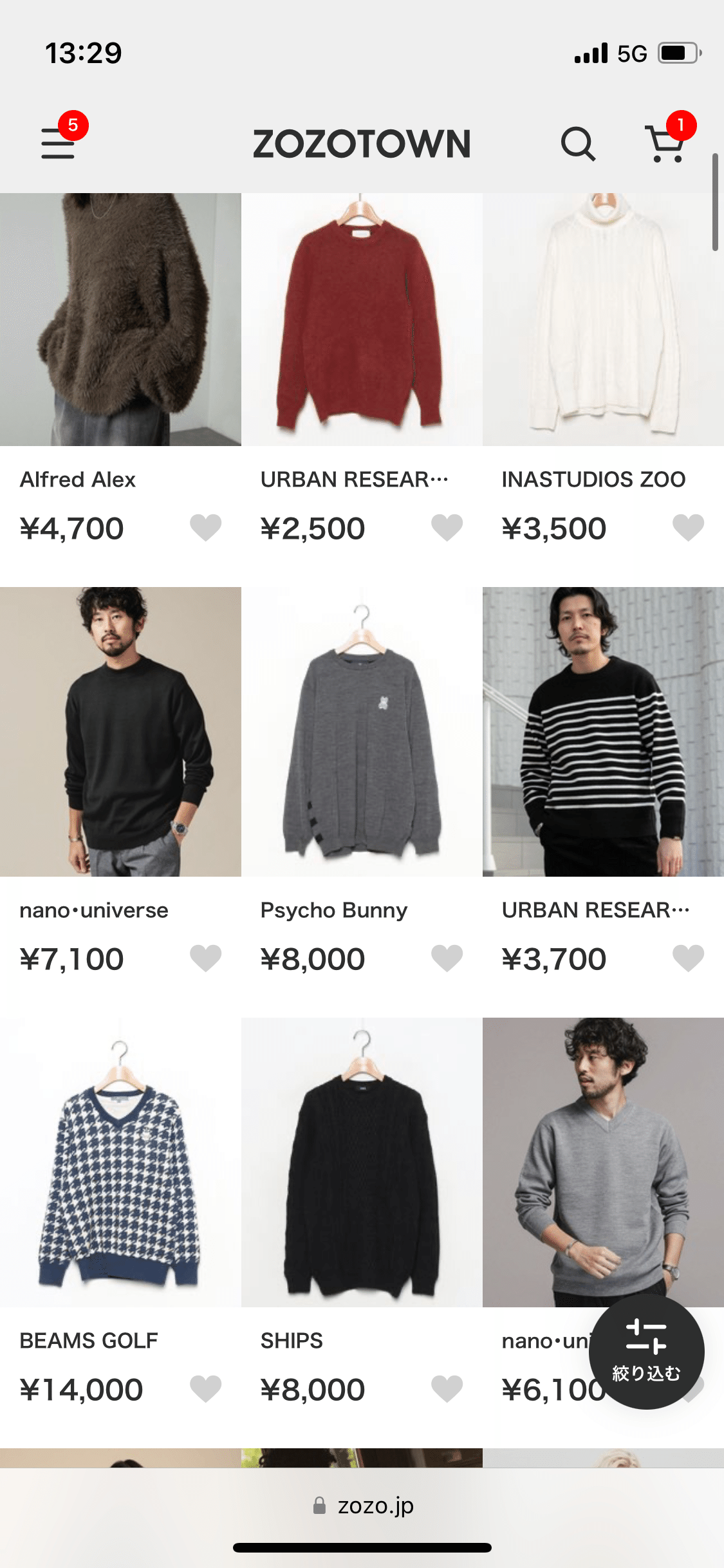Open the red URBAN RESEARCH sweater
The width and height of the screenshot is (724, 1568).
click(362, 319)
